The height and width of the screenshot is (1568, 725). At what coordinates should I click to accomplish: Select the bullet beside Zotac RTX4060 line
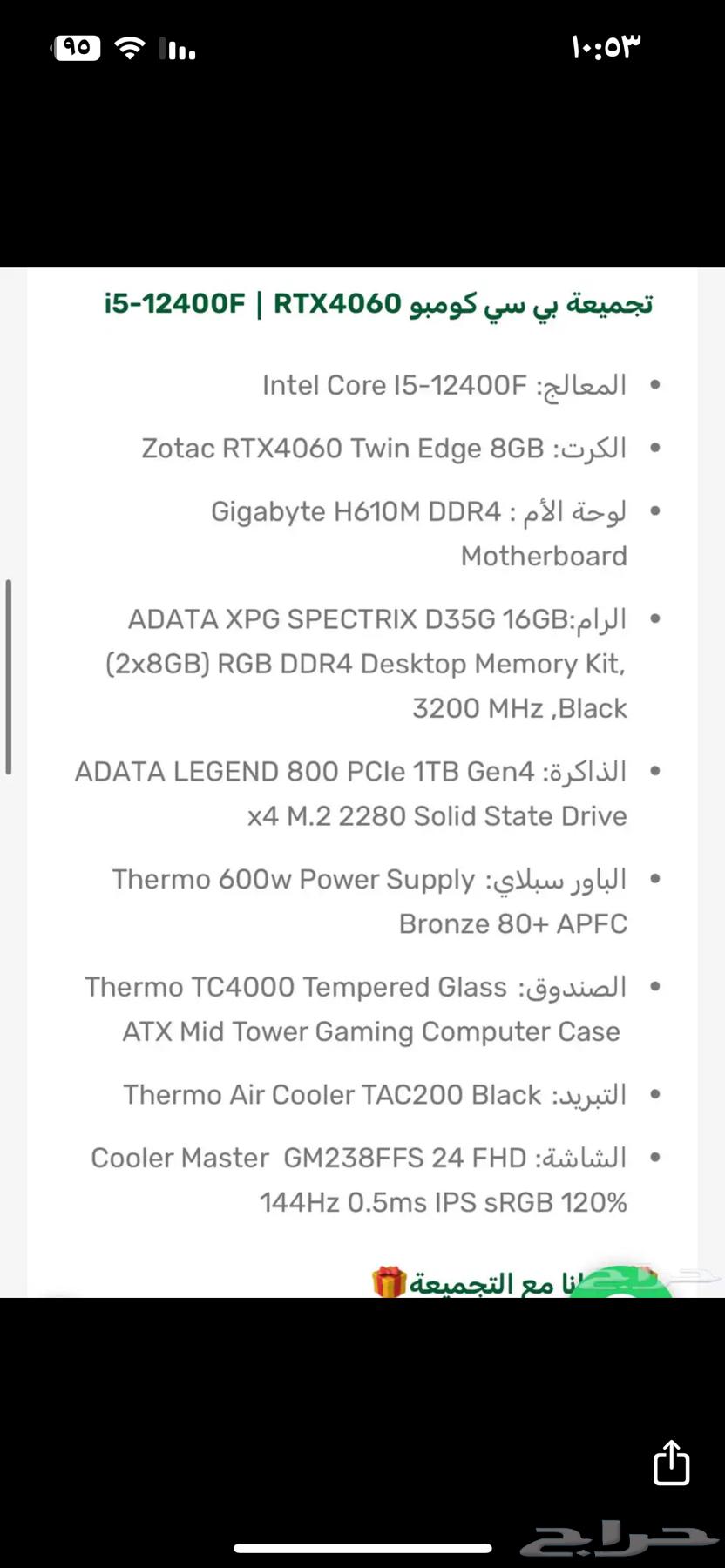point(653,447)
